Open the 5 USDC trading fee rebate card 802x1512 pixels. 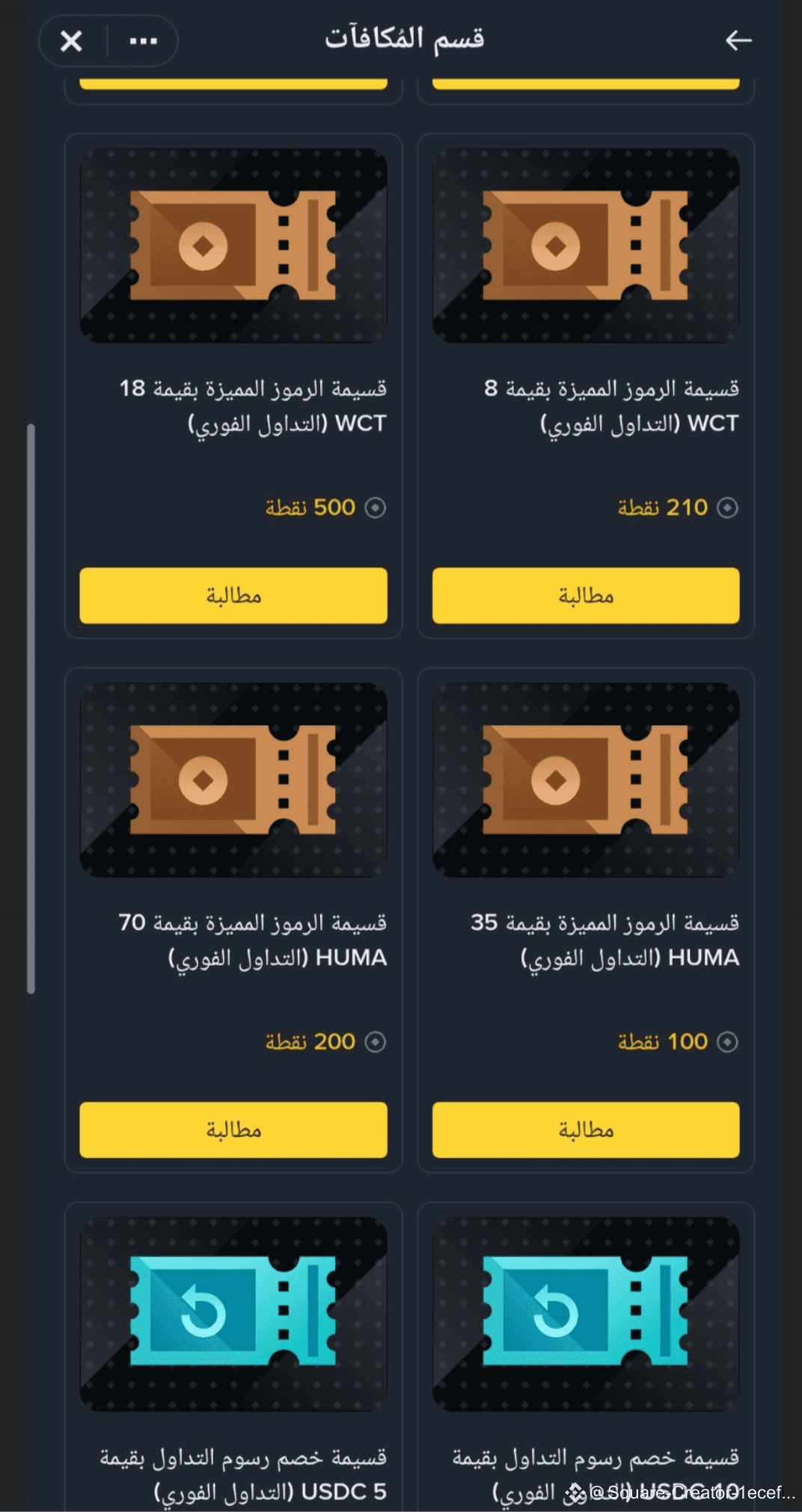click(x=233, y=1357)
